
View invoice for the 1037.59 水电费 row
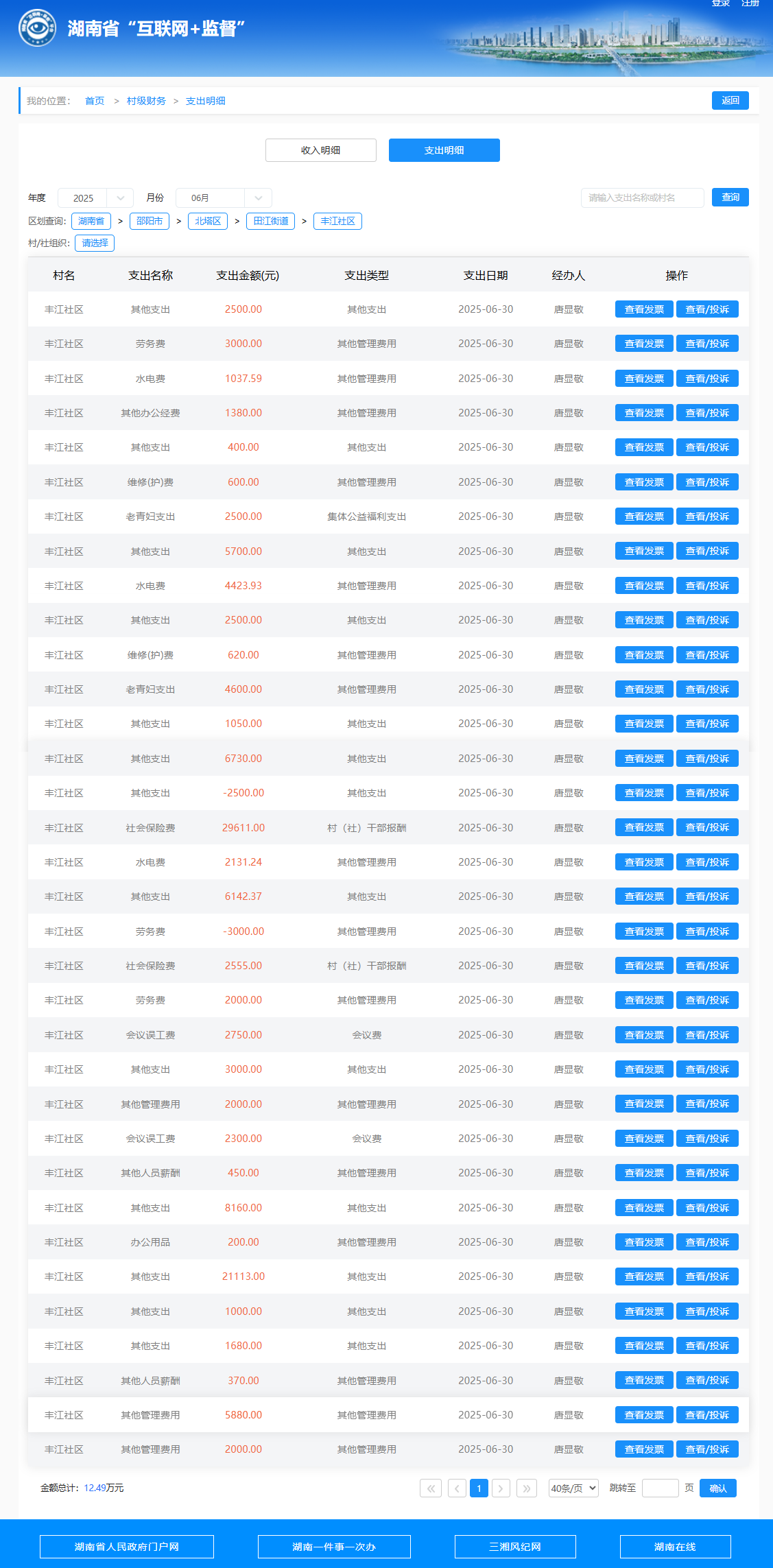pos(644,379)
